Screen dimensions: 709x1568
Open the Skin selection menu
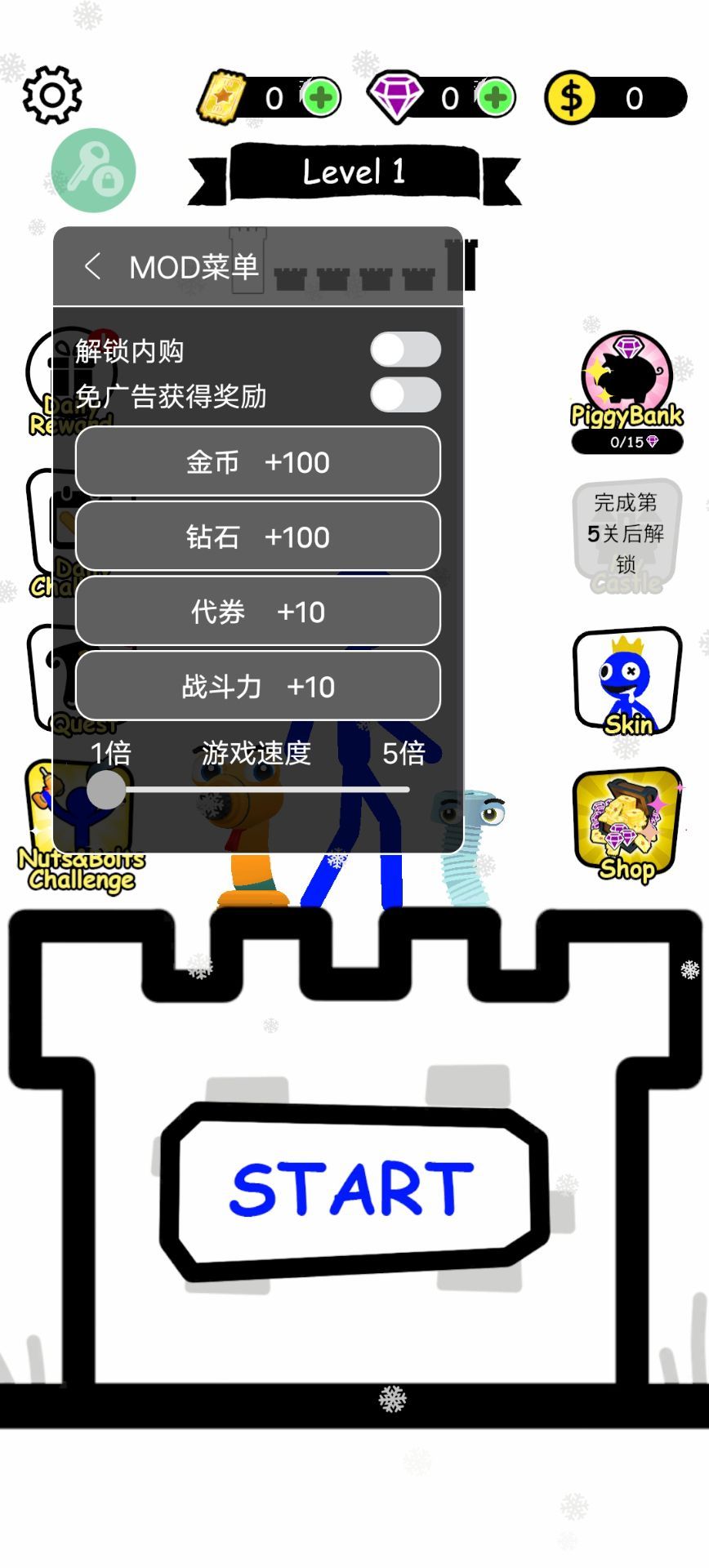pyautogui.click(x=627, y=678)
